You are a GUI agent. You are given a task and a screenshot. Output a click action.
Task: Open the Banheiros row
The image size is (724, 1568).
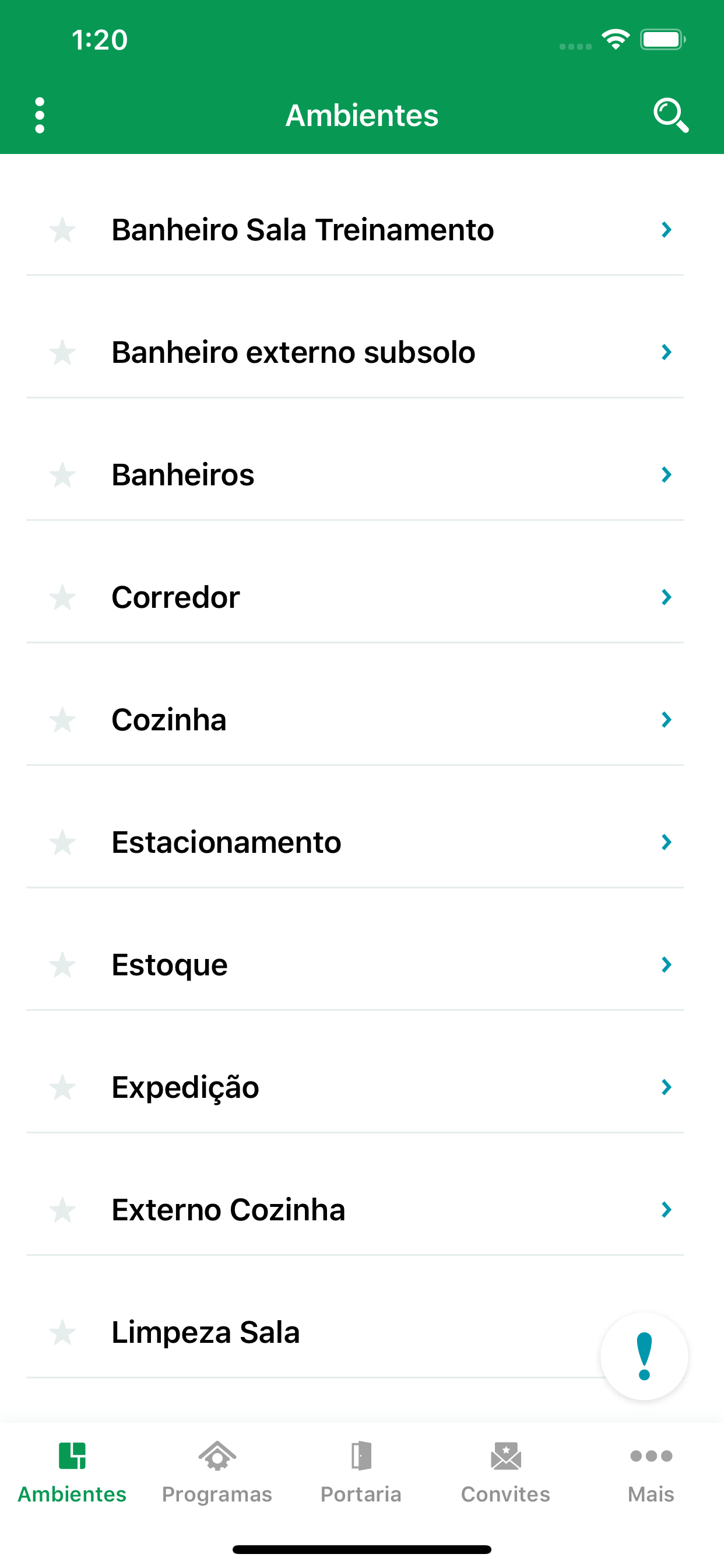354,475
